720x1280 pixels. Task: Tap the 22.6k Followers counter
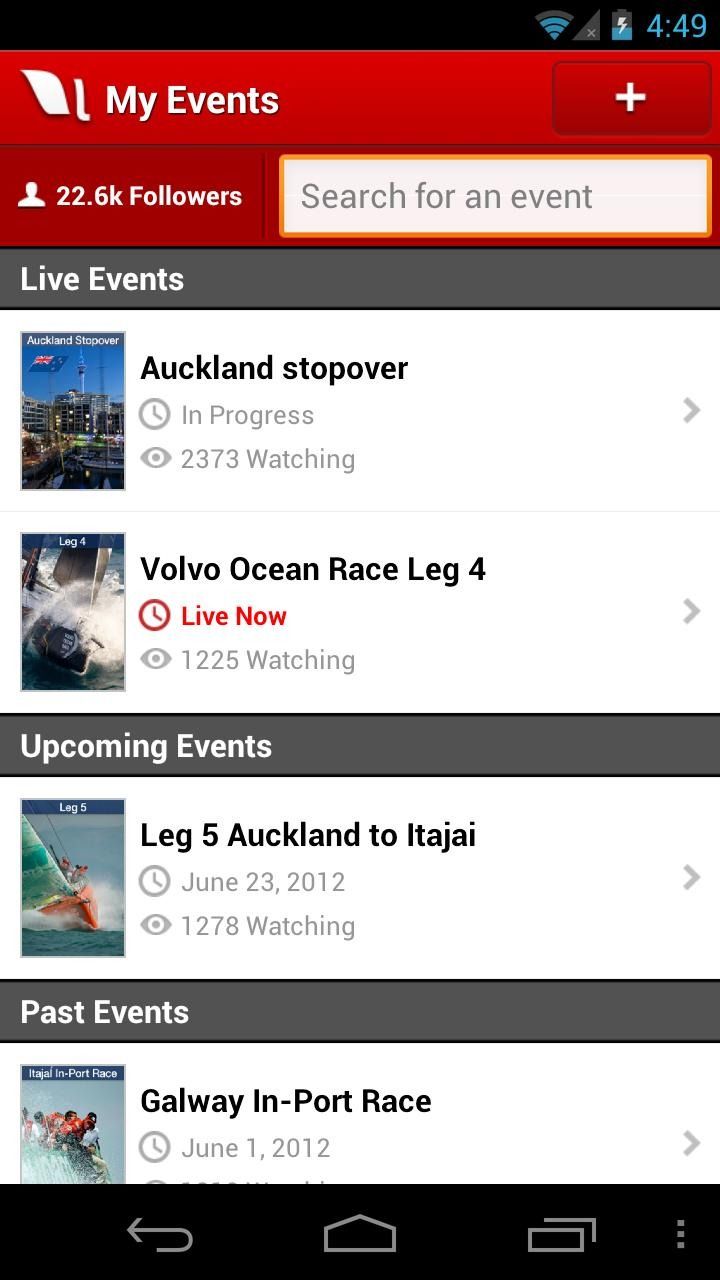130,195
